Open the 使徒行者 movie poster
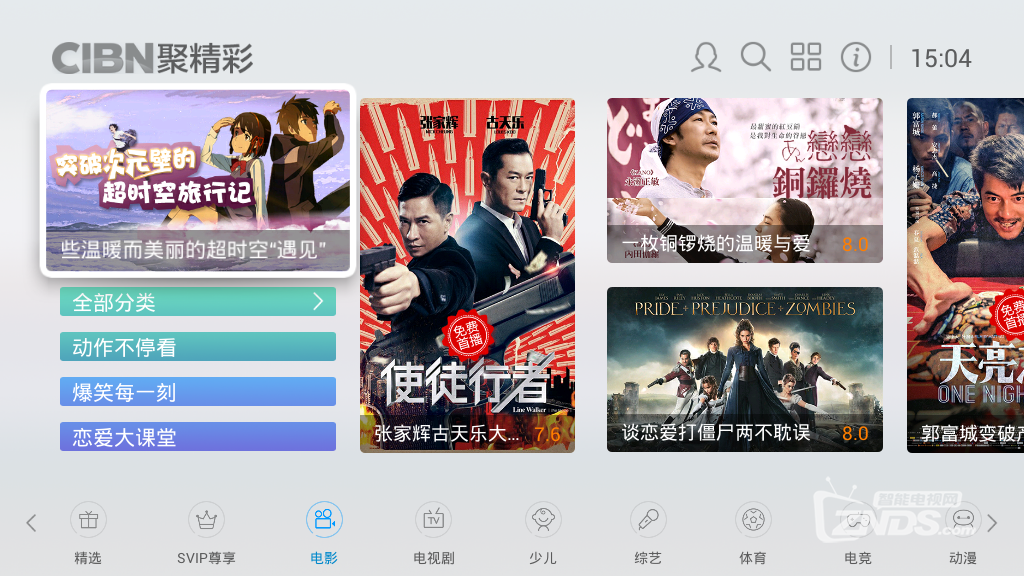Viewport: 1024px width, 576px height. coord(467,275)
